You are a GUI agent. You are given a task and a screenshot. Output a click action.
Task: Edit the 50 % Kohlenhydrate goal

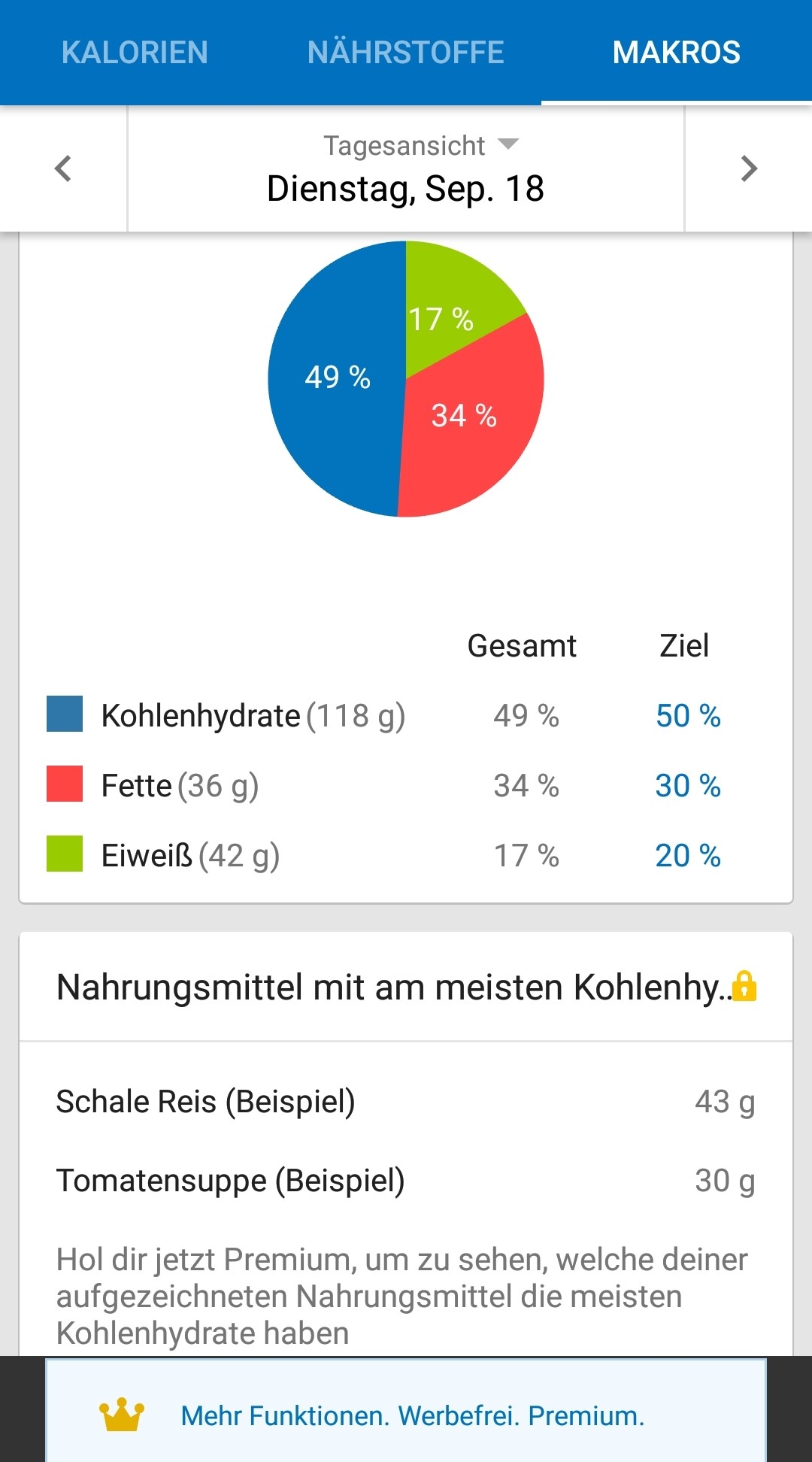687,716
